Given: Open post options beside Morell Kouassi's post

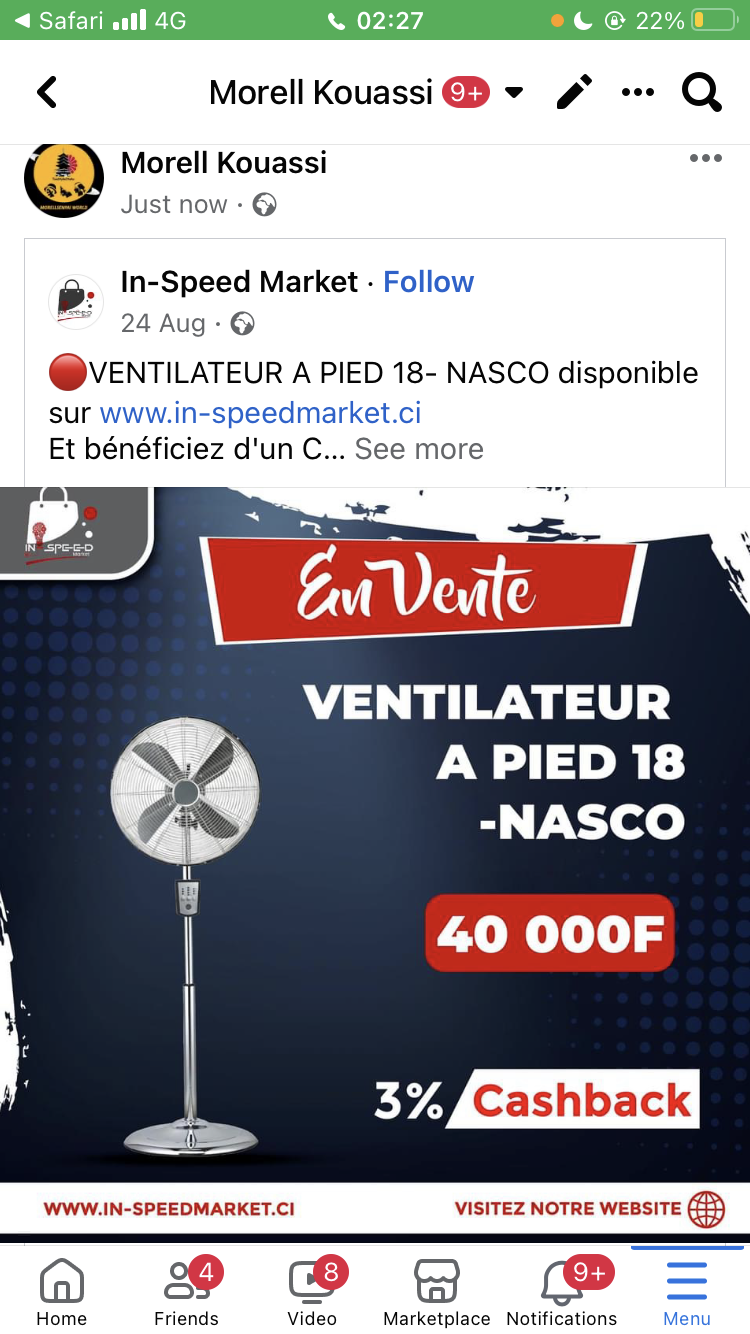Looking at the screenshot, I should click(705, 159).
